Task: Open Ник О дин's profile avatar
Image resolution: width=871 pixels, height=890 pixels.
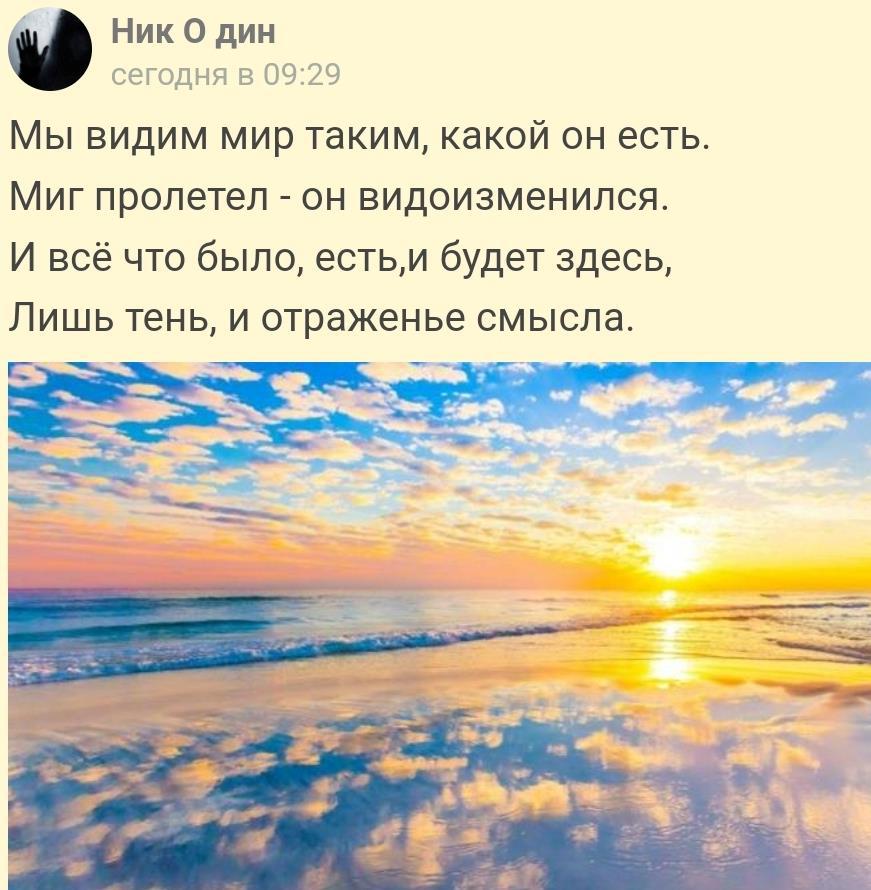Action: click(50, 48)
